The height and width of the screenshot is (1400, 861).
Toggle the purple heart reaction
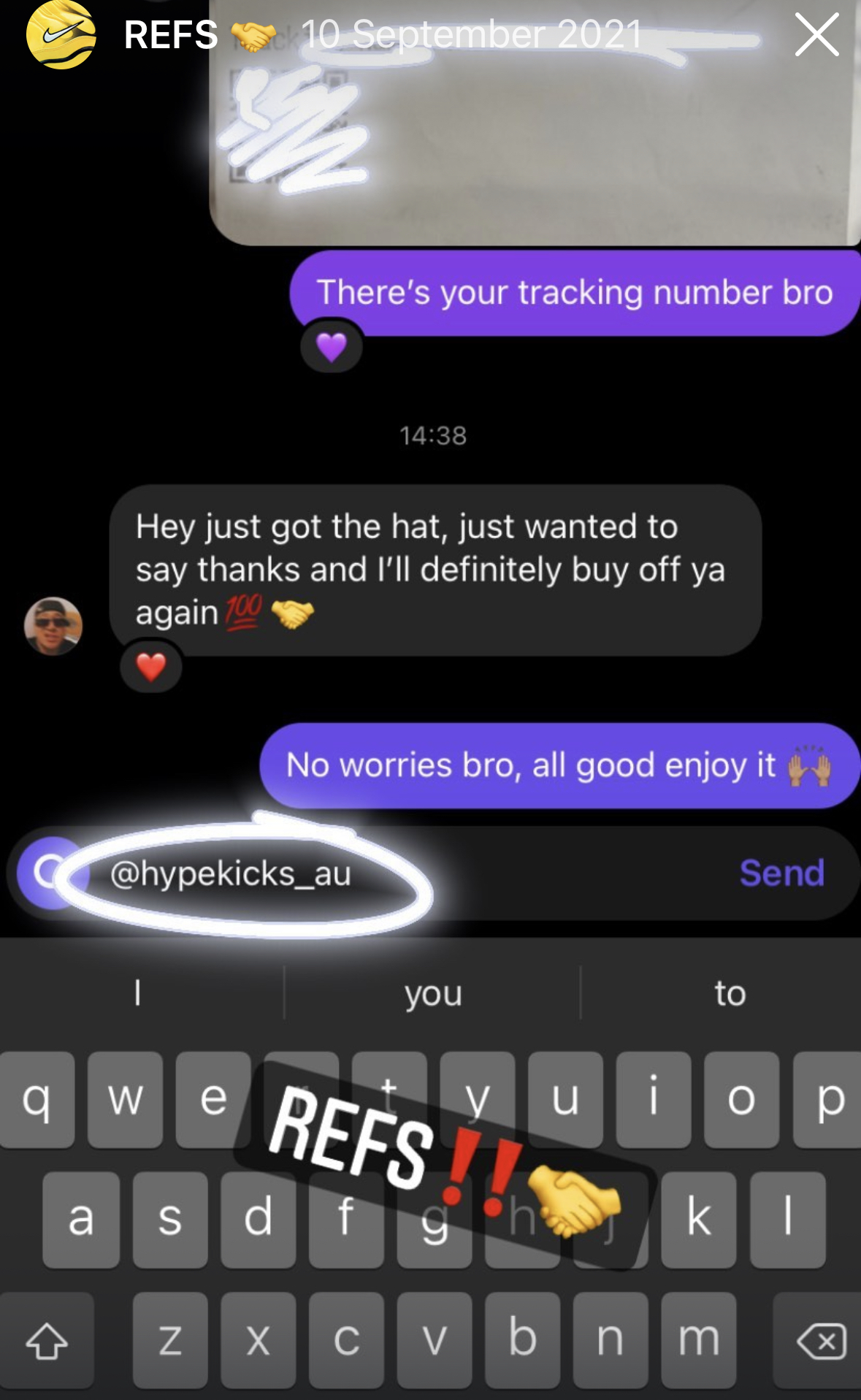(x=332, y=348)
